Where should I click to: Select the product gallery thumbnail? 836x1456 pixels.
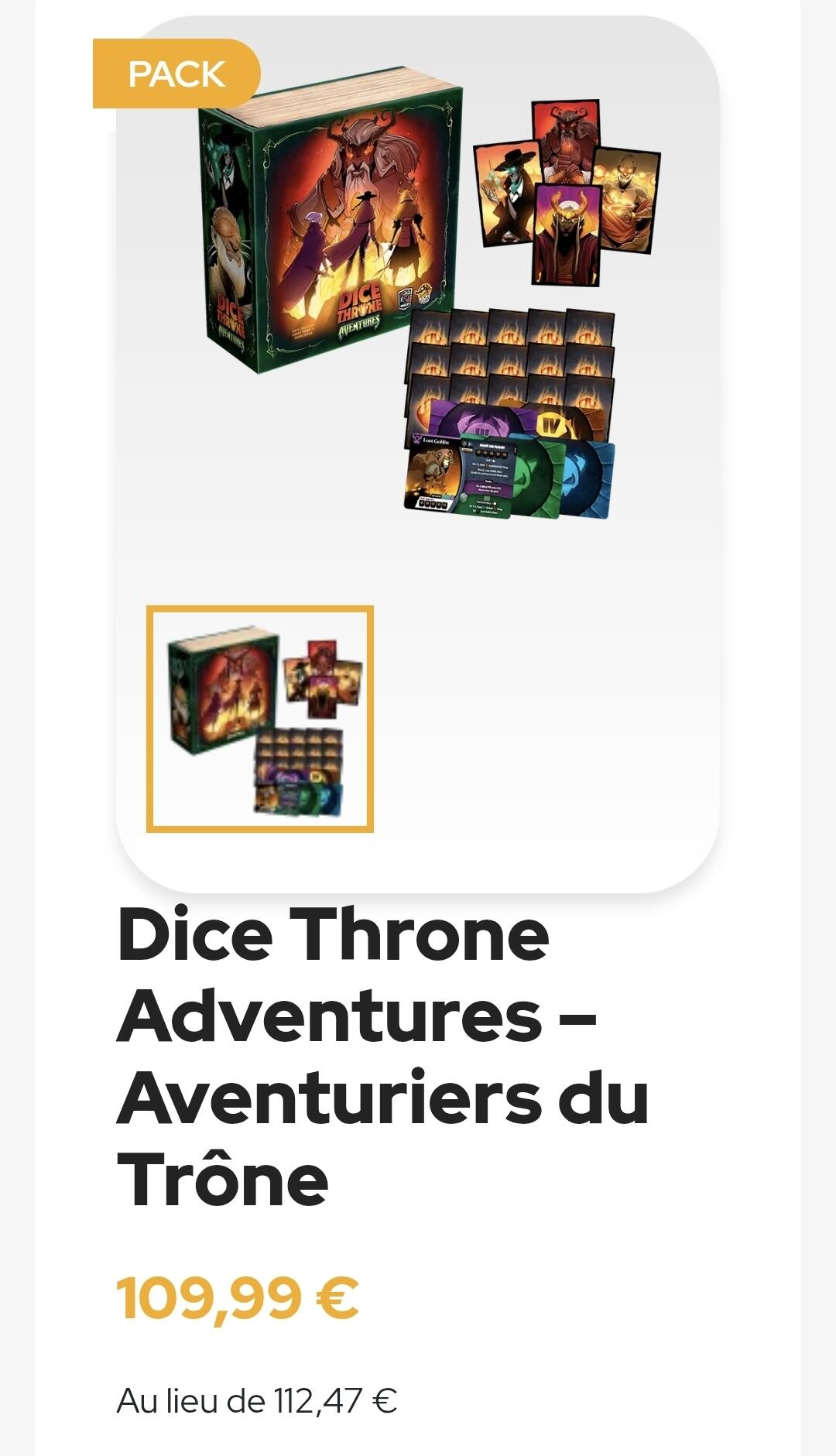[260, 719]
